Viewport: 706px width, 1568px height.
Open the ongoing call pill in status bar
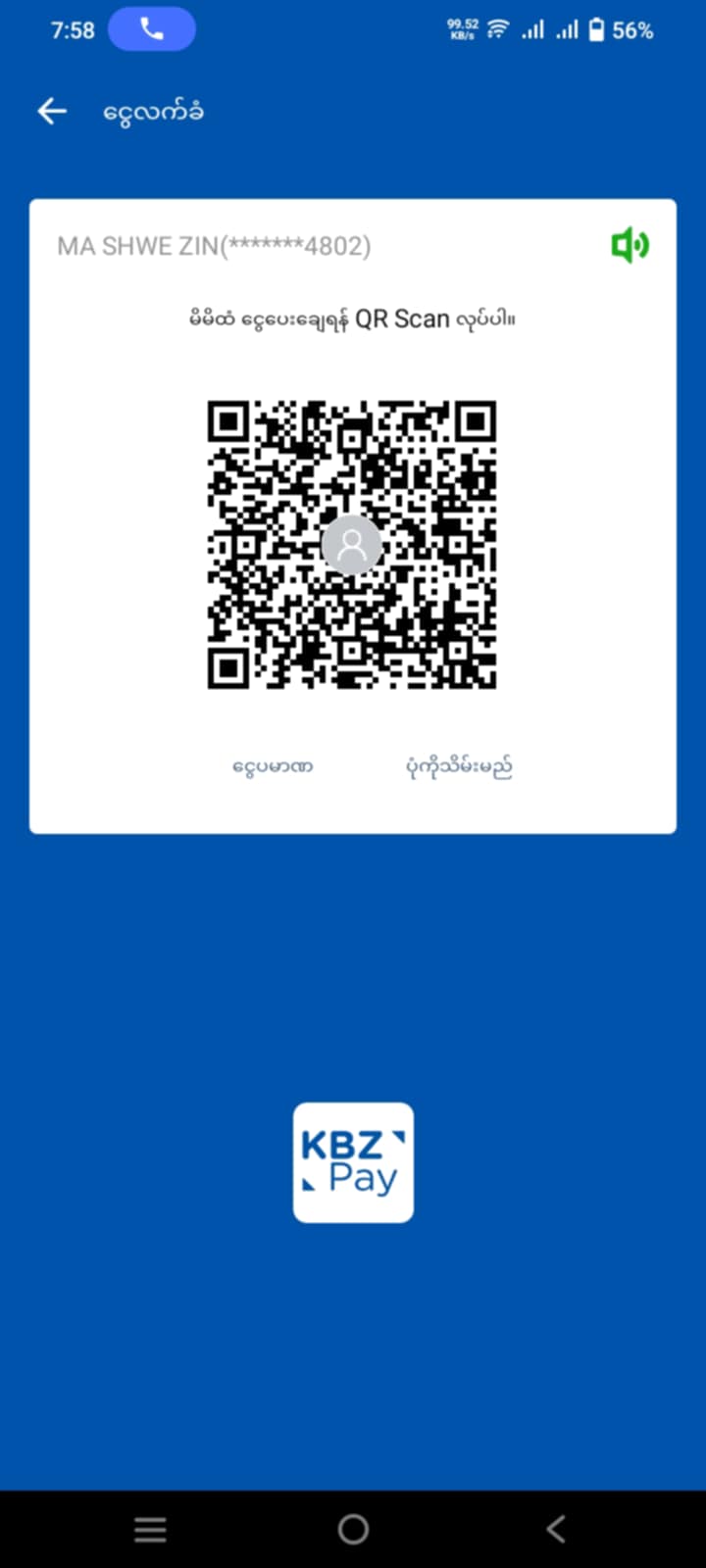151,30
